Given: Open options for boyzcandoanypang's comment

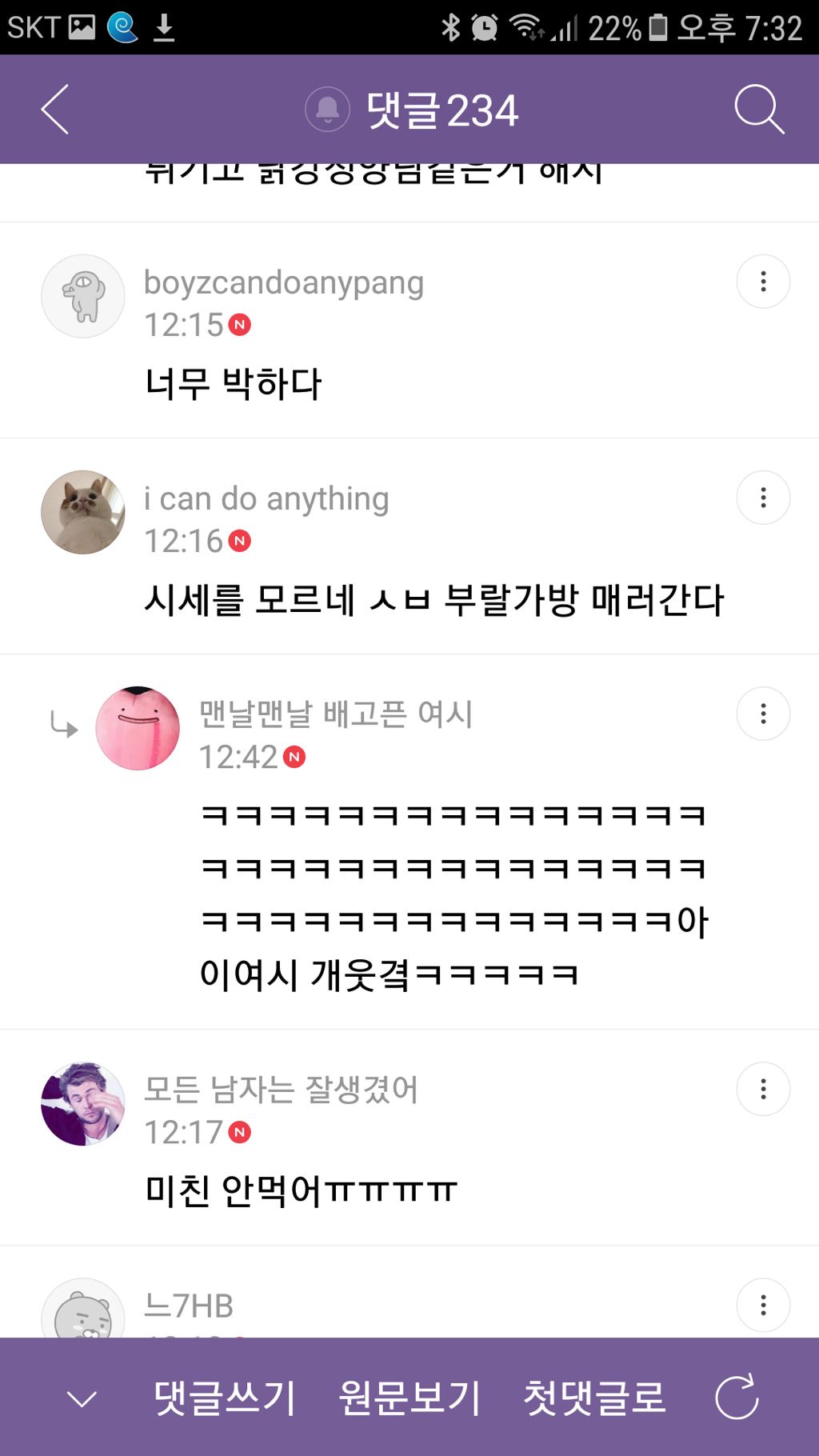Looking at the screenshot, I should (x=763, y=282).
